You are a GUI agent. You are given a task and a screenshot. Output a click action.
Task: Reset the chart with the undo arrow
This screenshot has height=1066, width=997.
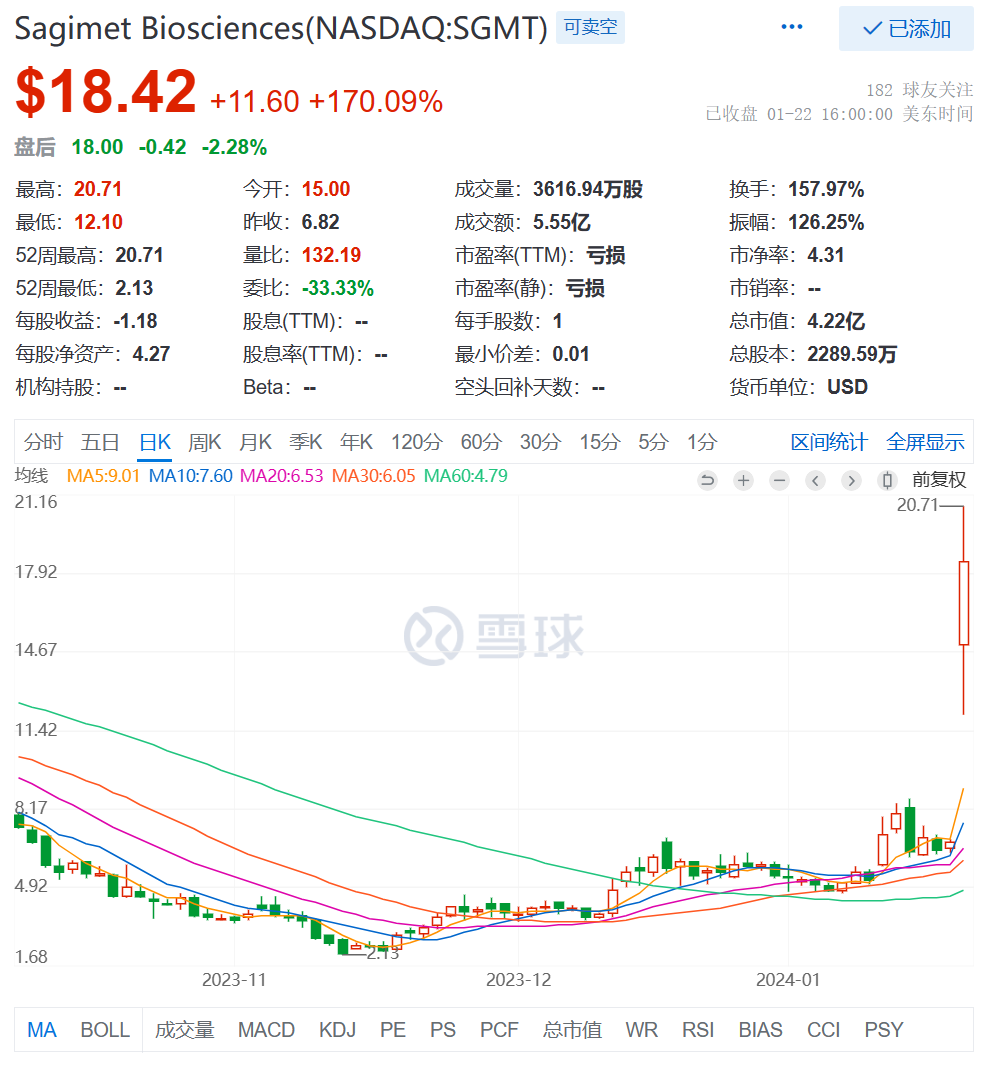point(708,481)
